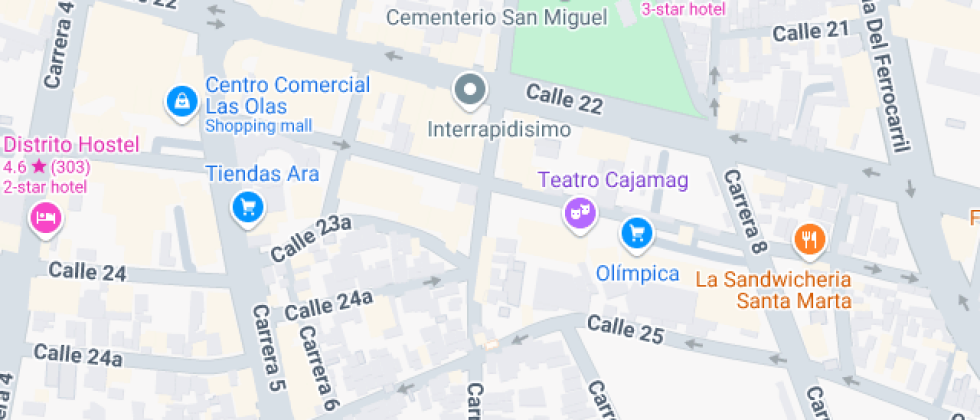Open the Centro Comercial Las Olas pin

(x=182, y=102)
